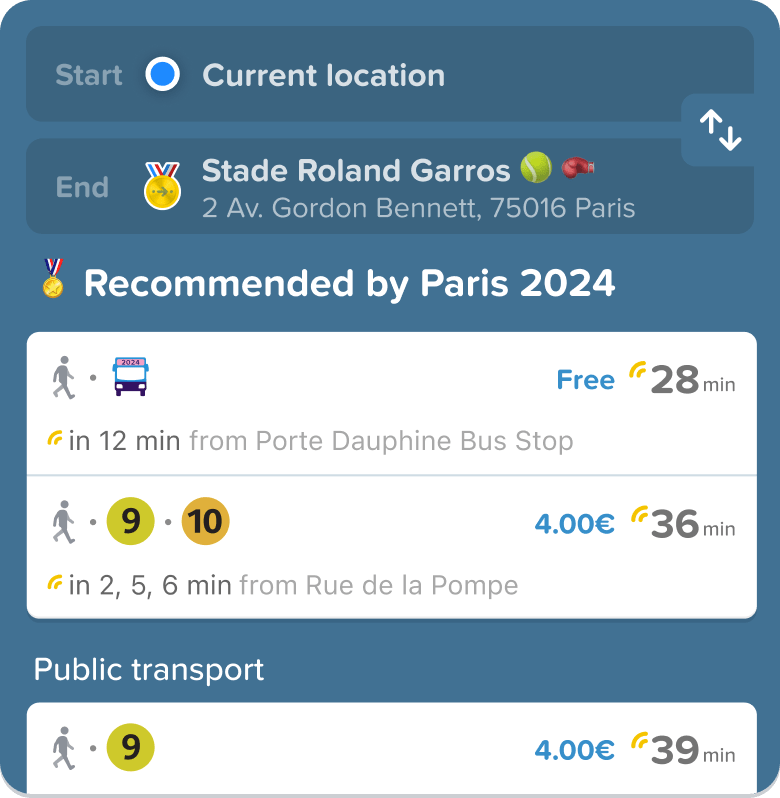Select the Public transport section header
Viewport: 780px width, 798px height.
[x=149, y=669]
